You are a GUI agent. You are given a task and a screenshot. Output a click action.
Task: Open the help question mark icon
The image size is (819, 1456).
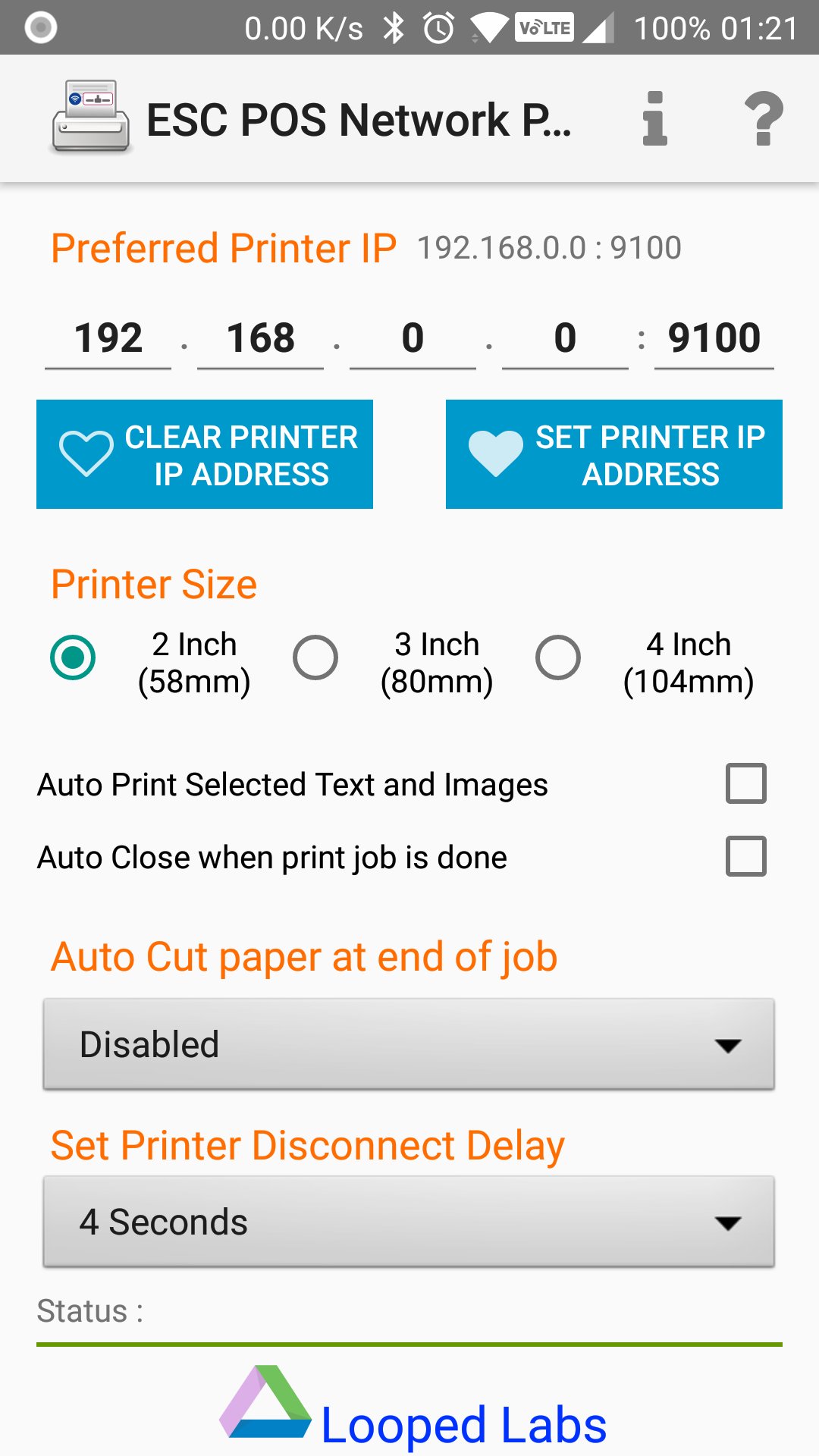(763, 119)
